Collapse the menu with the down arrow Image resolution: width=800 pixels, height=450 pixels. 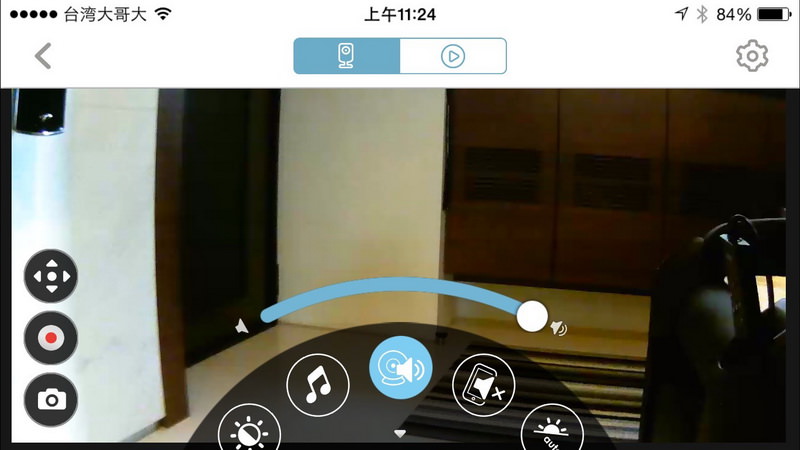tap(400, 434)
